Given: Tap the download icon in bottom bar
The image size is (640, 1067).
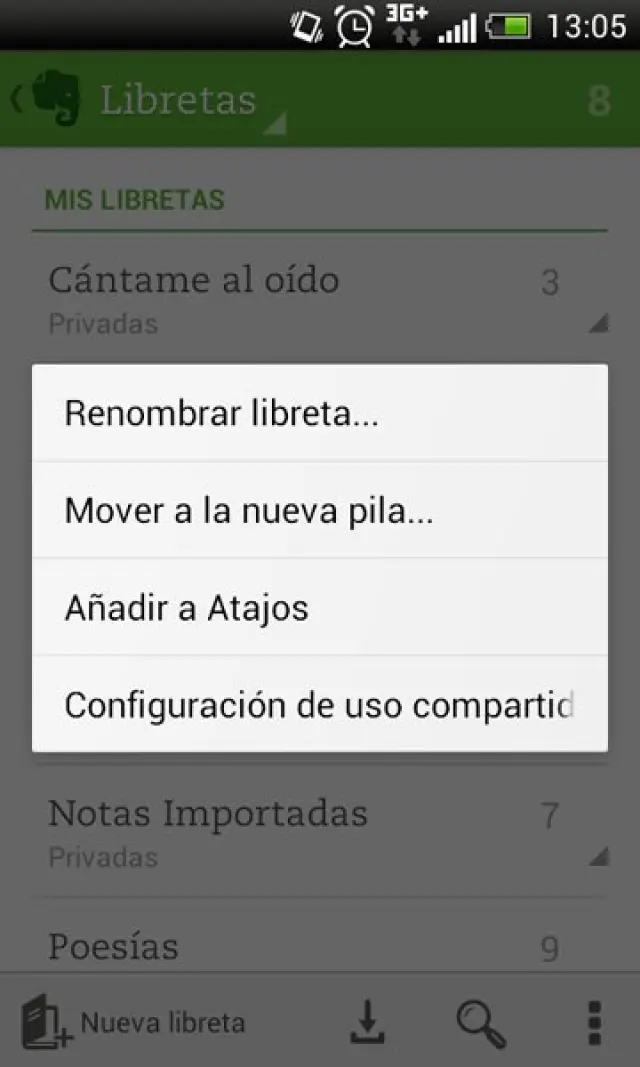Looking at the screenshot, I should [x=368, y=1022].
